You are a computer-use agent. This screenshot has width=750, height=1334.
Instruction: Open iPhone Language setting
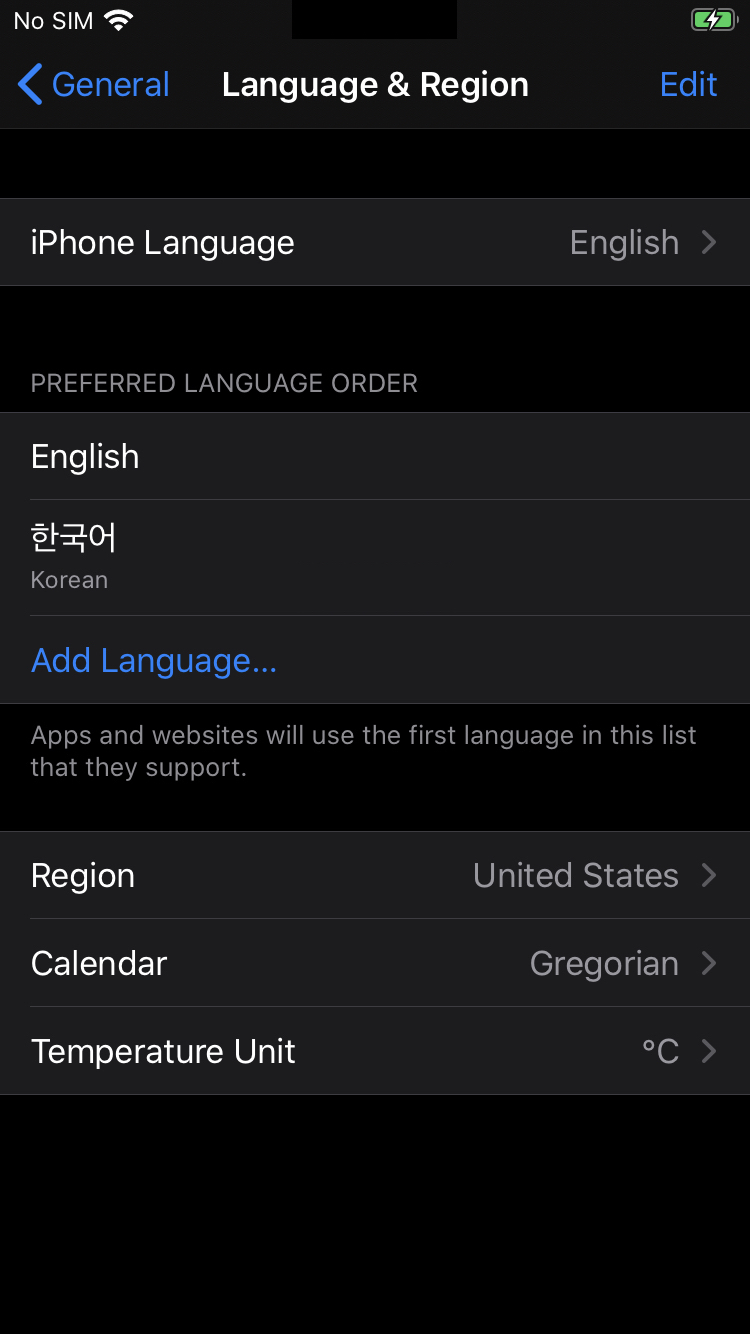click(x=375, y=243)
